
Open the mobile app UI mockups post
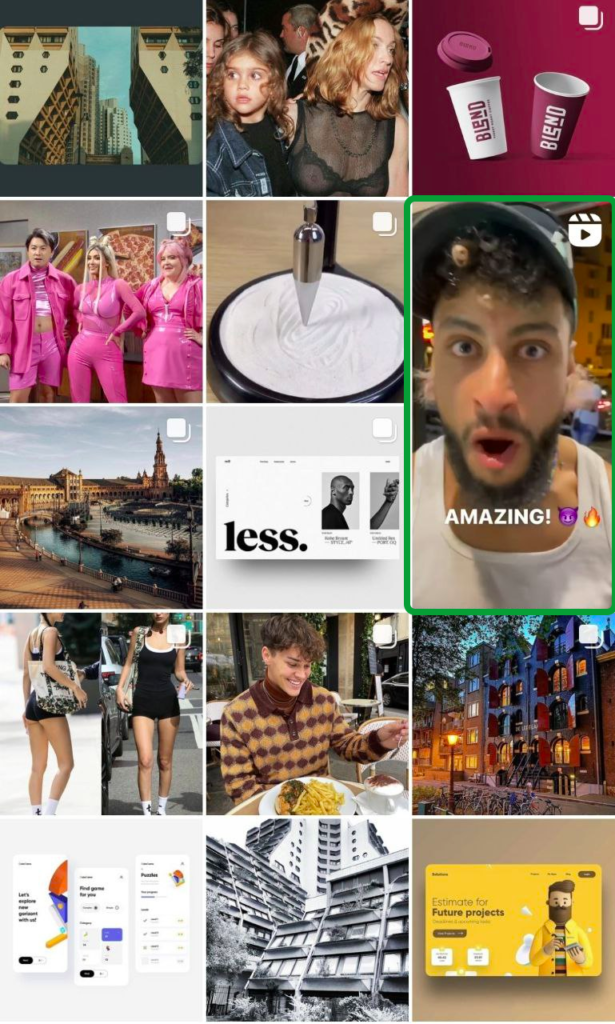[x=100, y=920]
